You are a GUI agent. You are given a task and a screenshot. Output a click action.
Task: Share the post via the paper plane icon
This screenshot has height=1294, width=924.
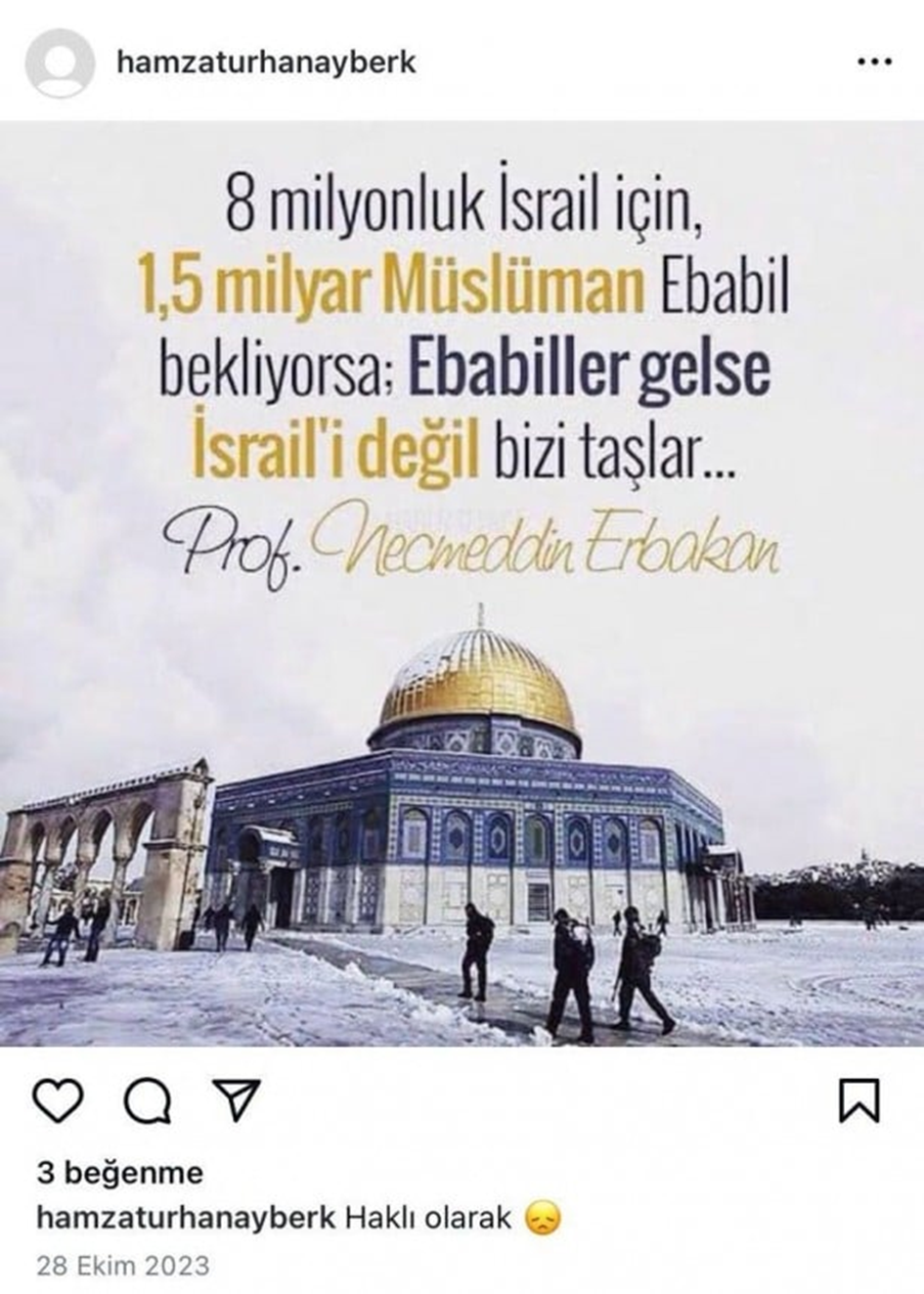pyautogui.click(x=236, y=1100)
